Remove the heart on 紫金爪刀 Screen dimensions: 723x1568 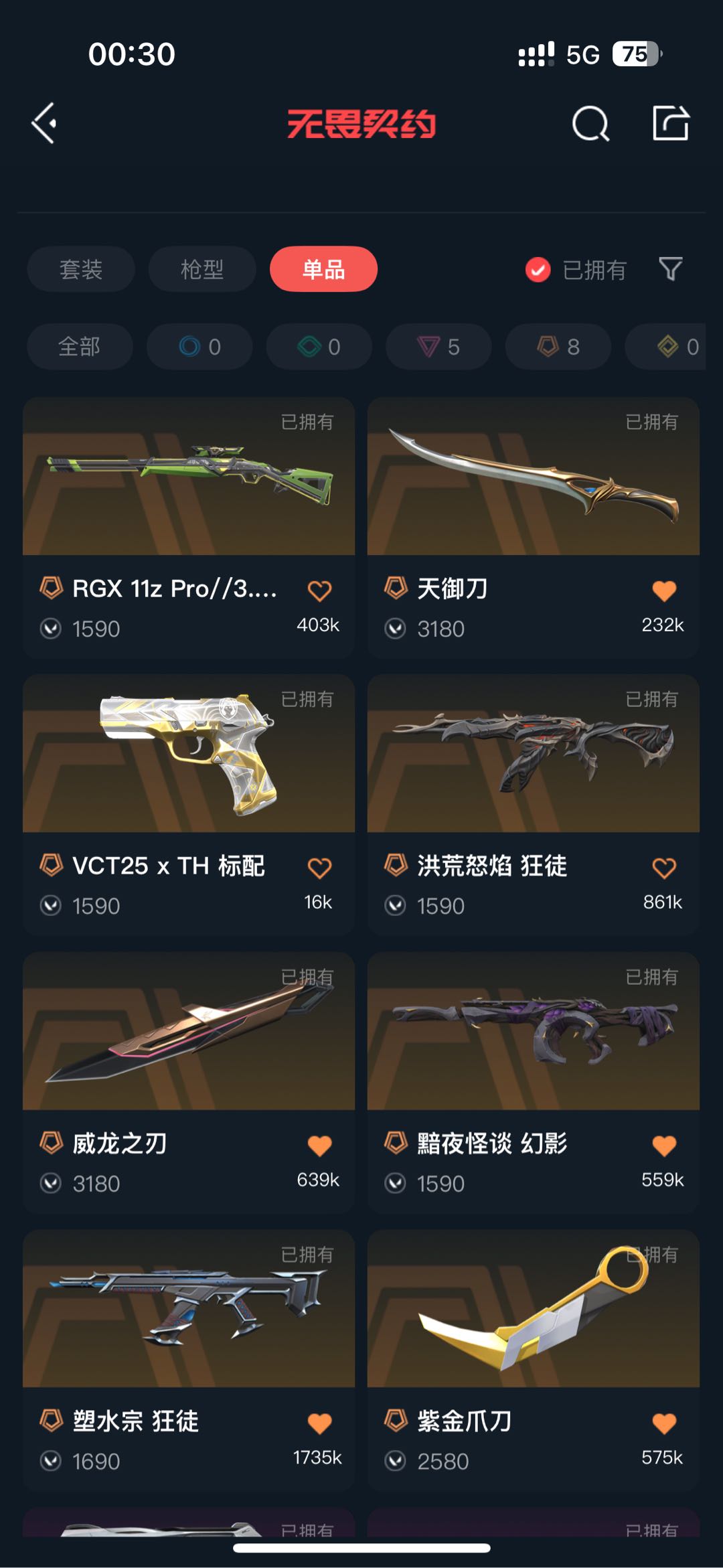(663, 1423)
